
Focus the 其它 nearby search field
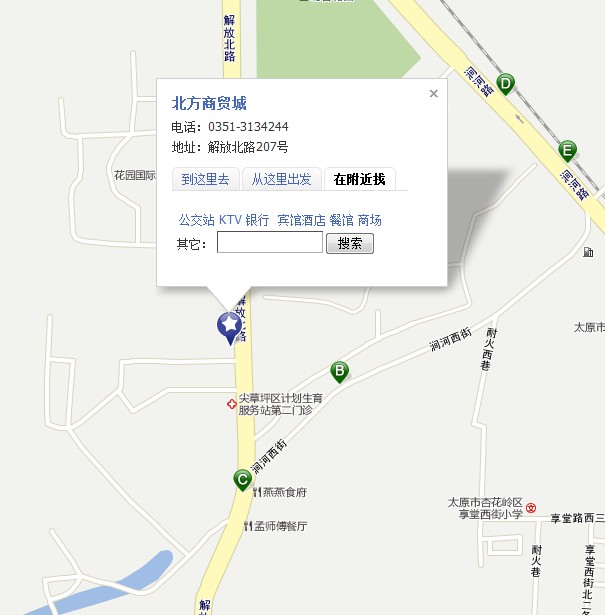tap(269, 243)
